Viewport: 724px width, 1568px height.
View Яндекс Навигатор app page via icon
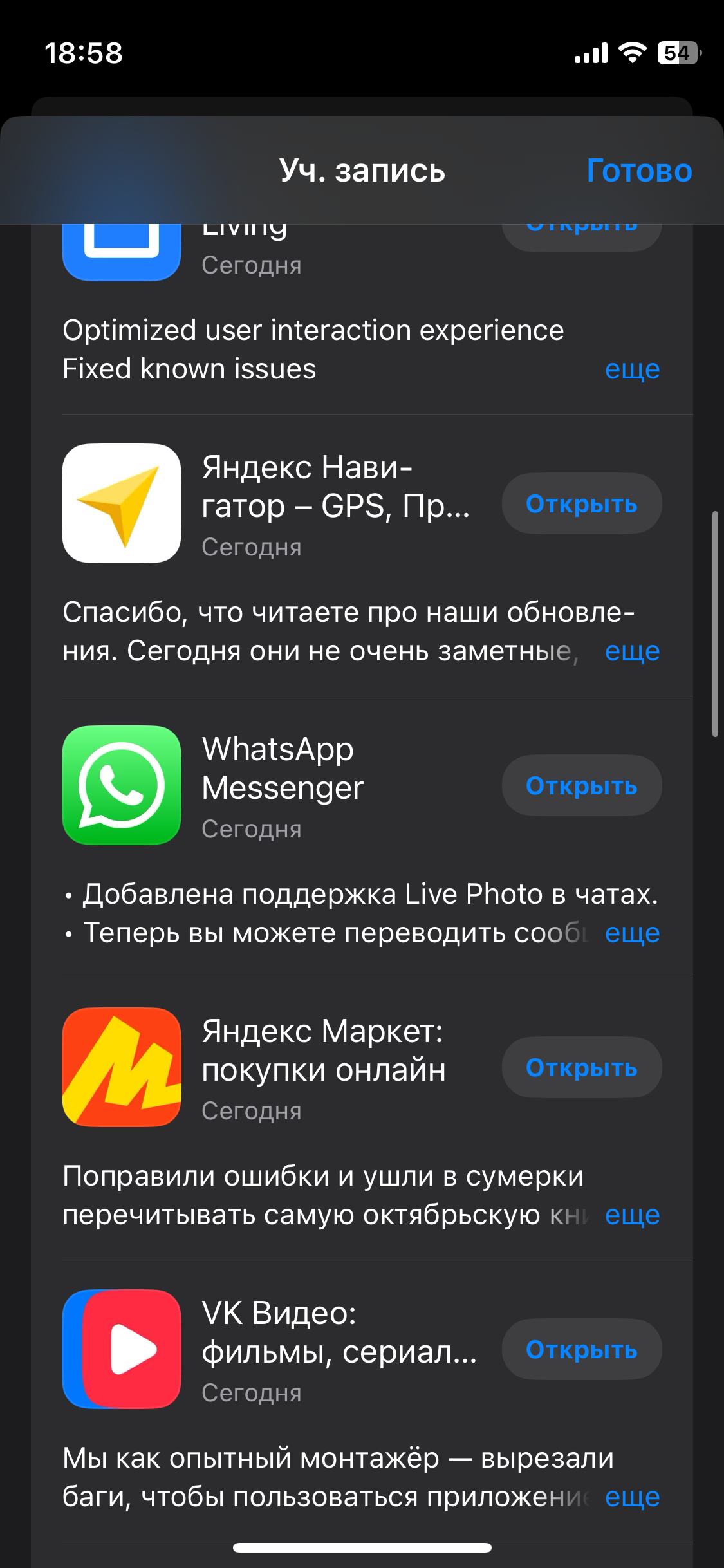point(122,503)
